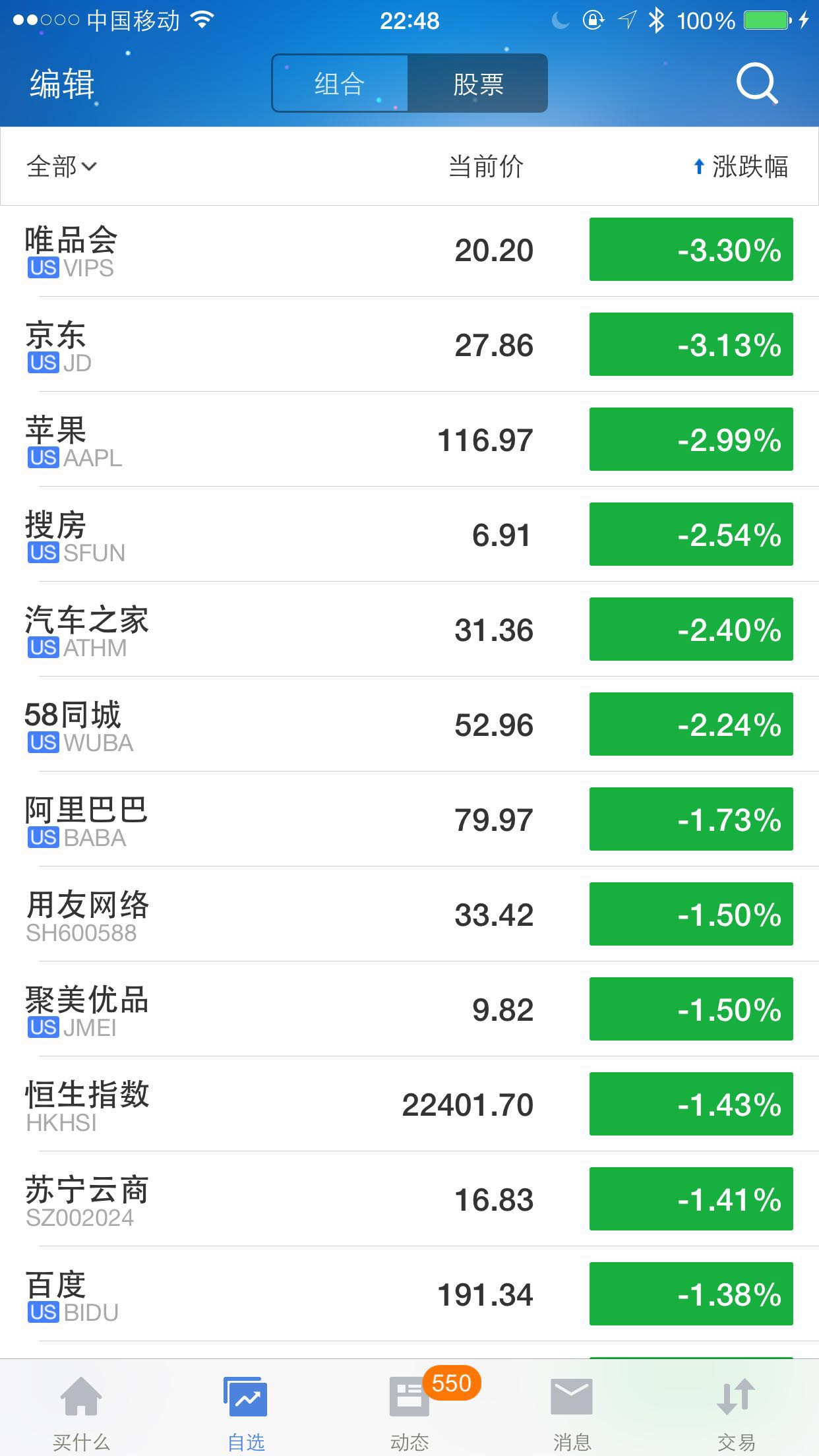
Task: Toggle the -1.38% change box for 百度
Action: click(x=691, y=1294)
